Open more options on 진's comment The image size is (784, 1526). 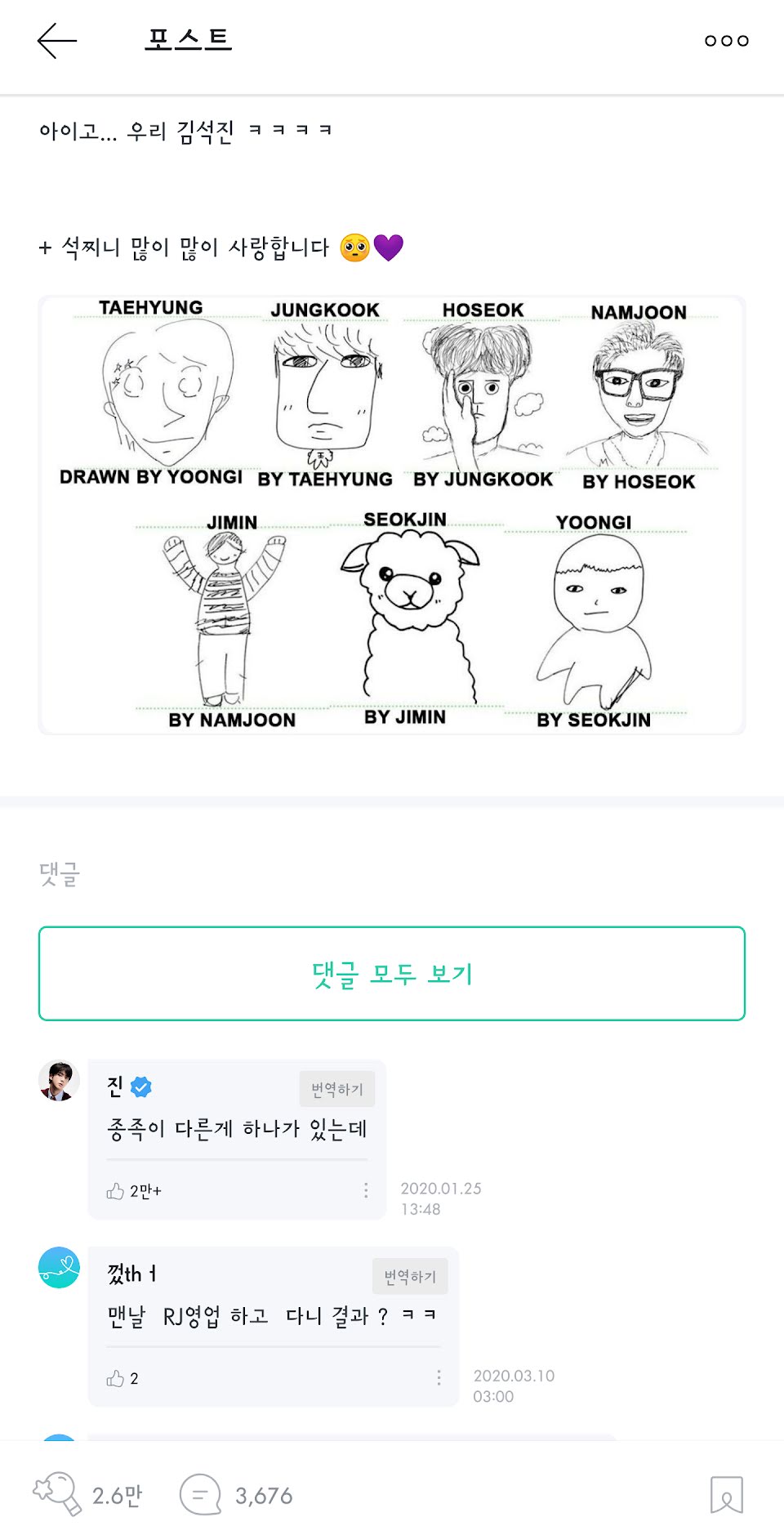coord(366,1190)
